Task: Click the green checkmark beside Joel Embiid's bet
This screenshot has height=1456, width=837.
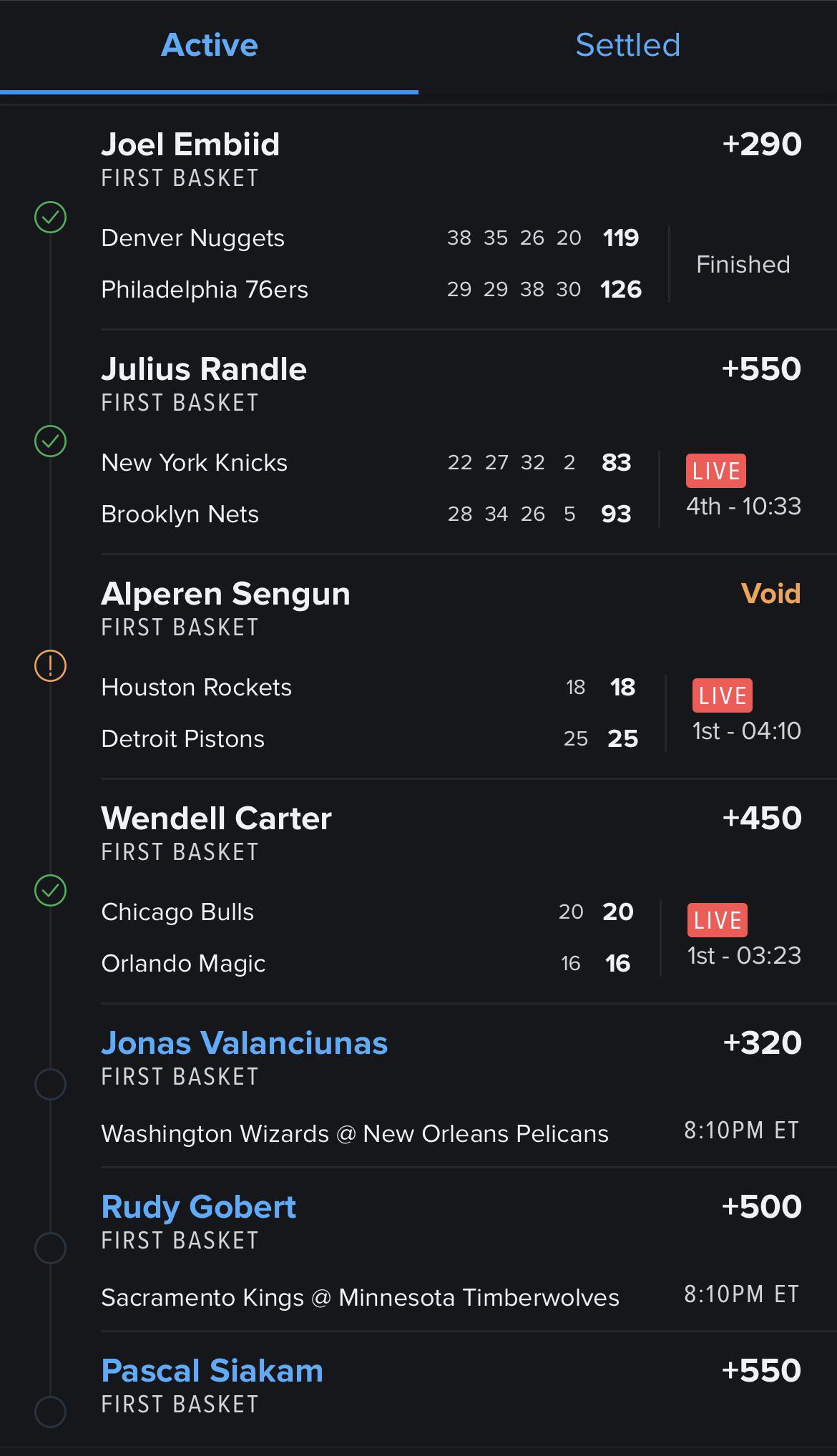Action: [x=49, y=218]
